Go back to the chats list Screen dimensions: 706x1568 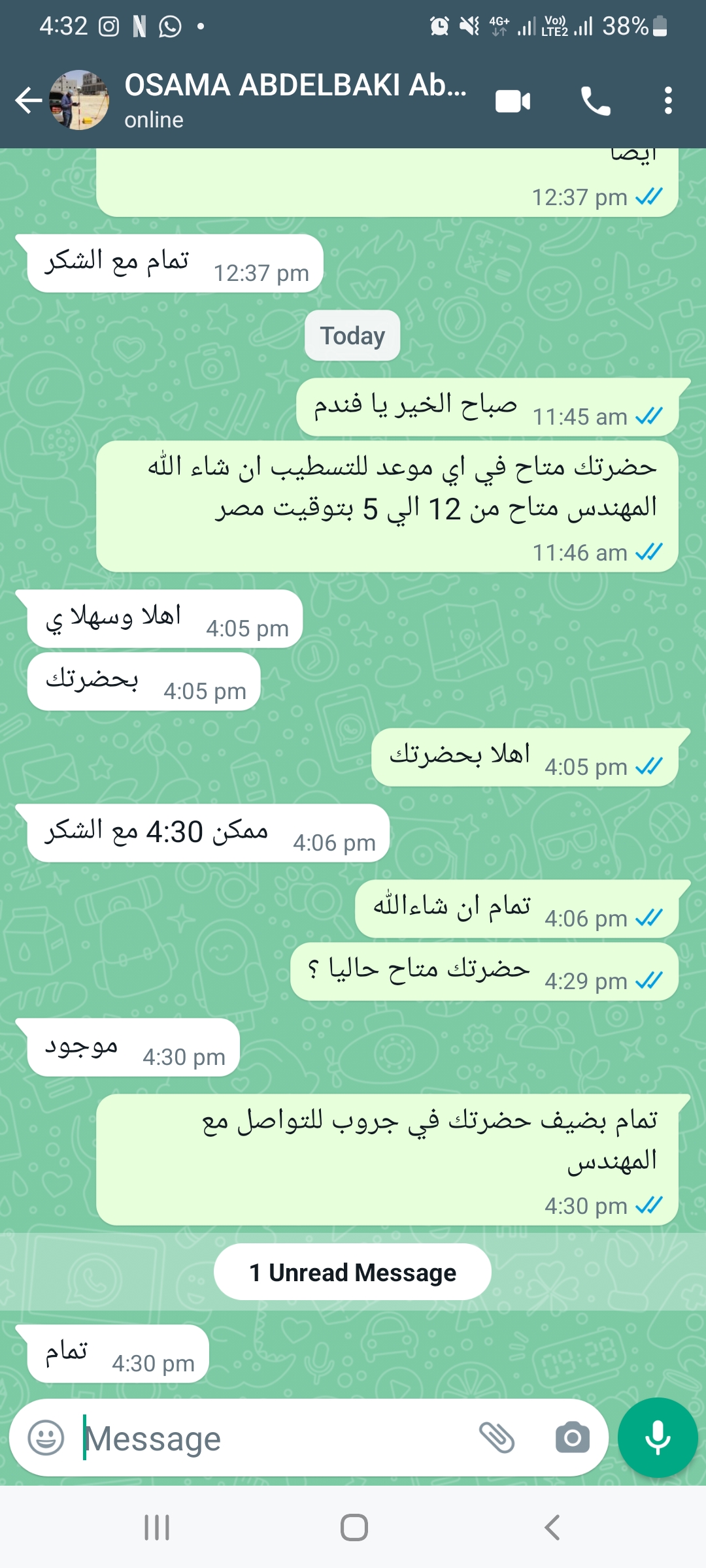[29, 101]
